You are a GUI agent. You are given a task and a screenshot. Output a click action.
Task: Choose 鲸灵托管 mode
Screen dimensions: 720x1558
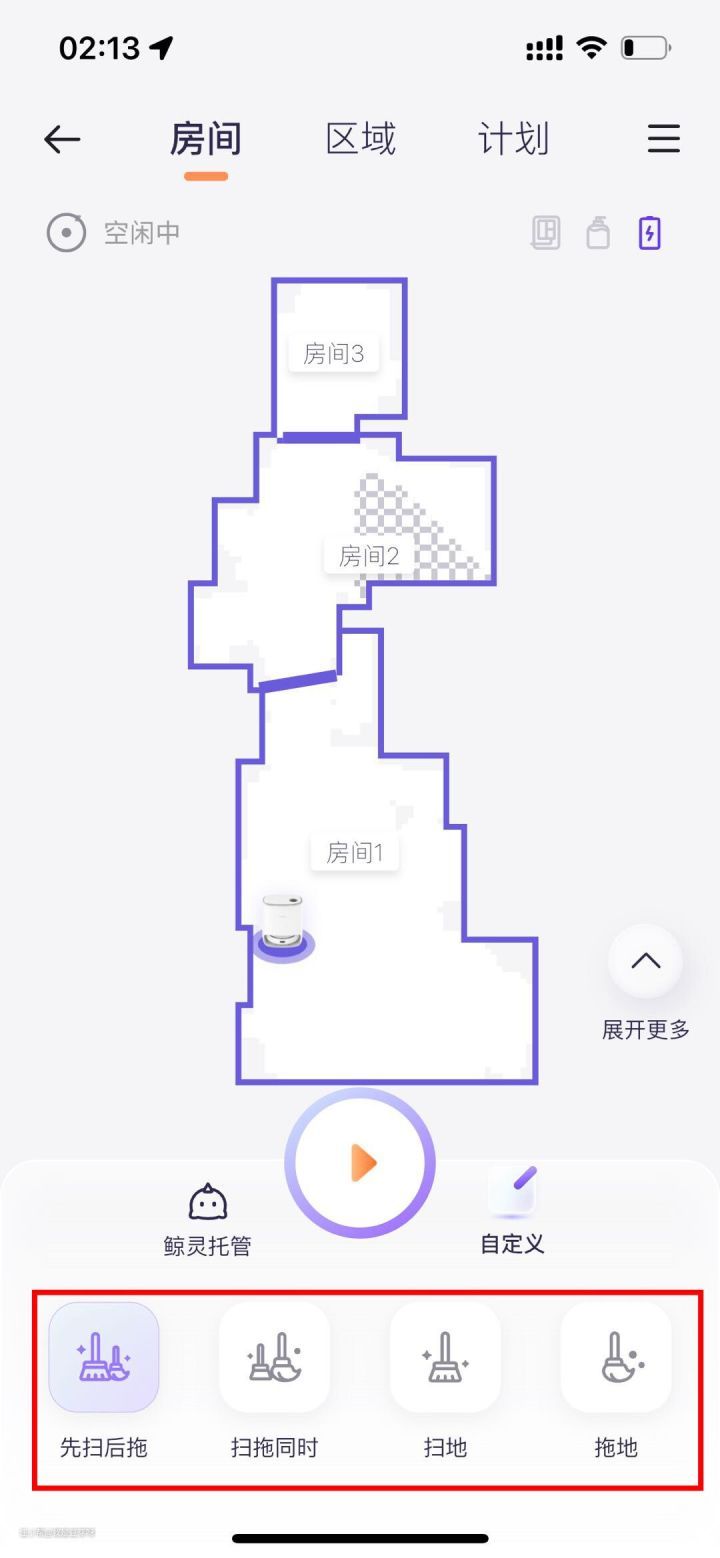point(208,1219)
